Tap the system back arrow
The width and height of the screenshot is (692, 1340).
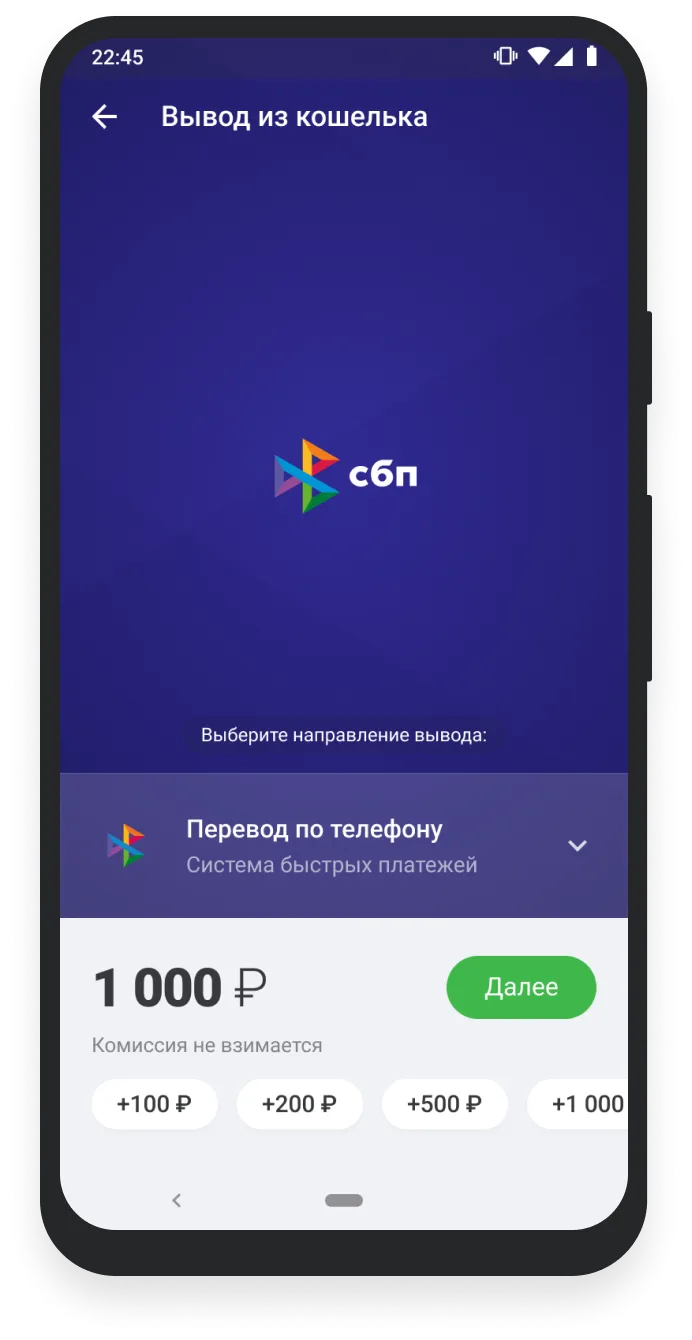click(x=176, y=1200)
